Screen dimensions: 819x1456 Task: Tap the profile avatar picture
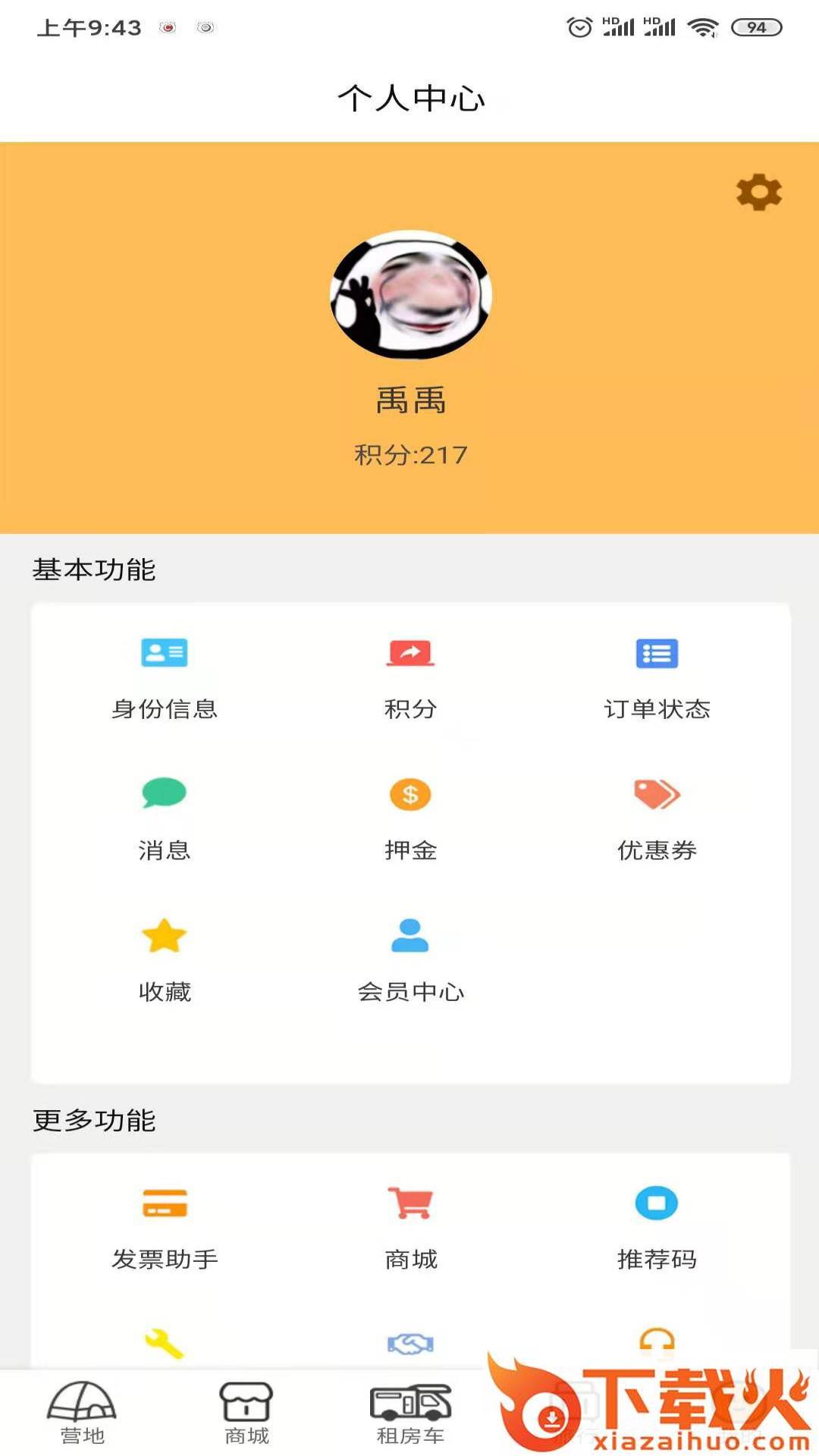[x=411, y=295]
